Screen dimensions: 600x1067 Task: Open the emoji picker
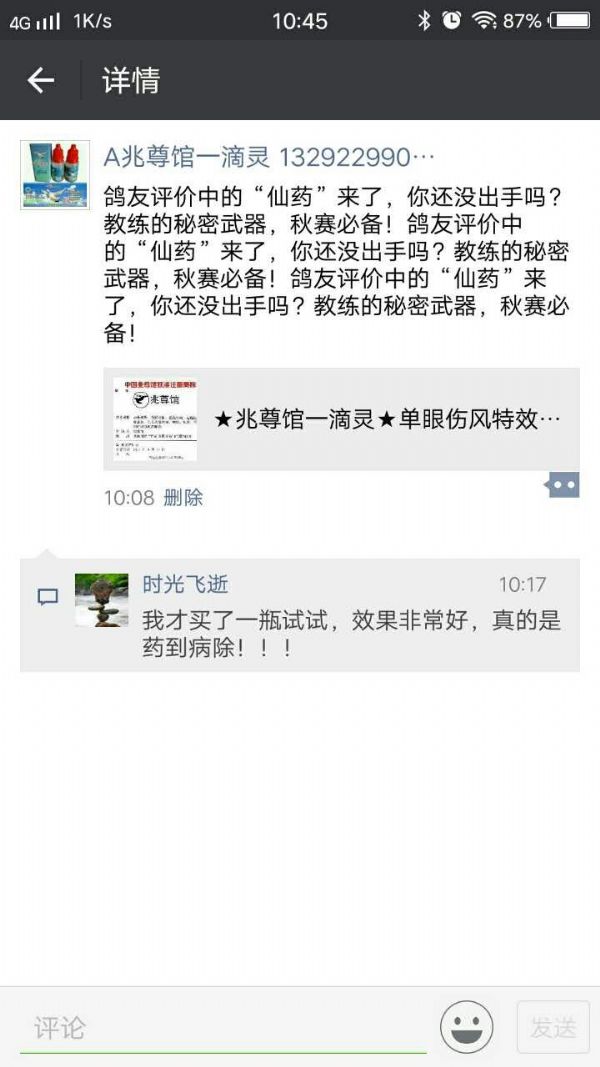(467, 1027)
